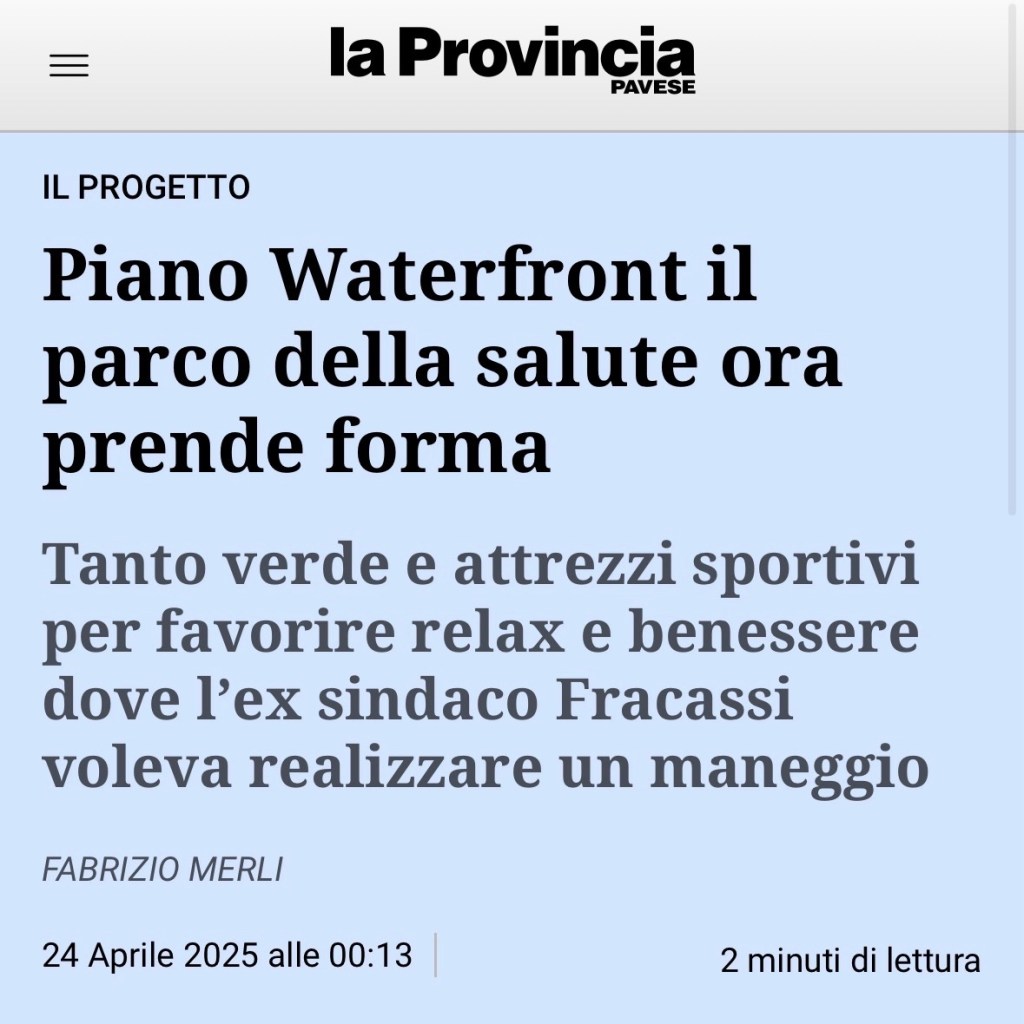Open the hamburger navigation menu
1024x1024 pixels.
pyautogui.click(x=69, y=66)
